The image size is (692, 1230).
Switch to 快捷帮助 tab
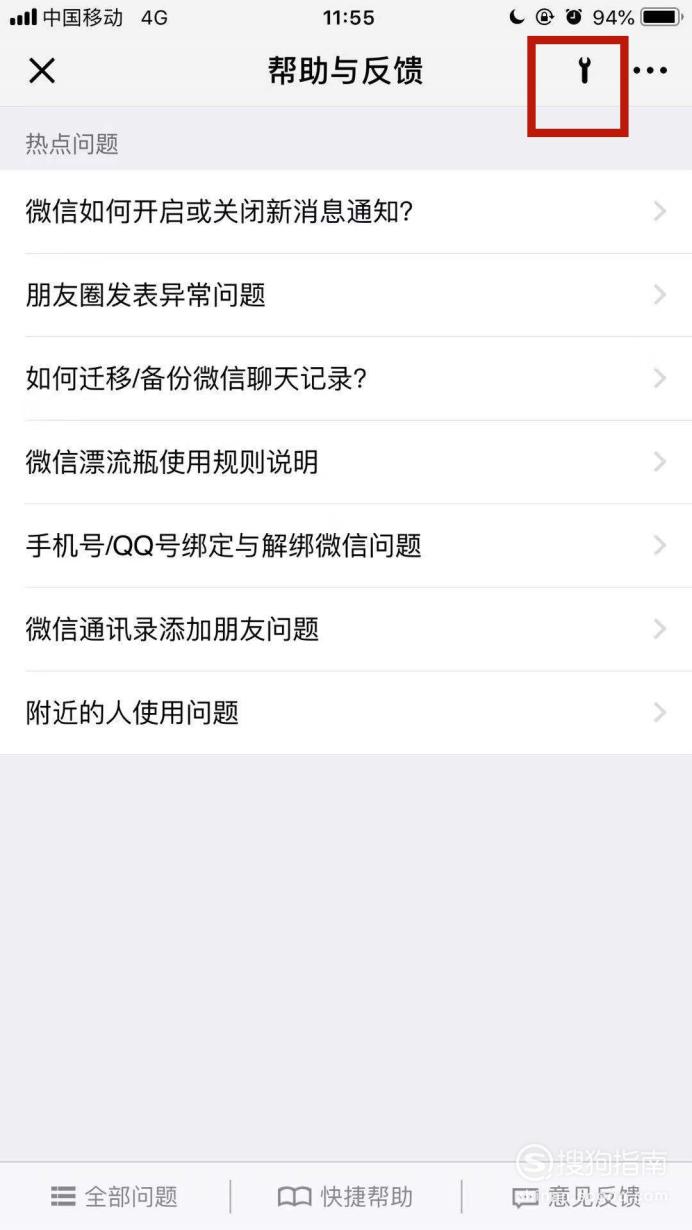pos(345,1196)
